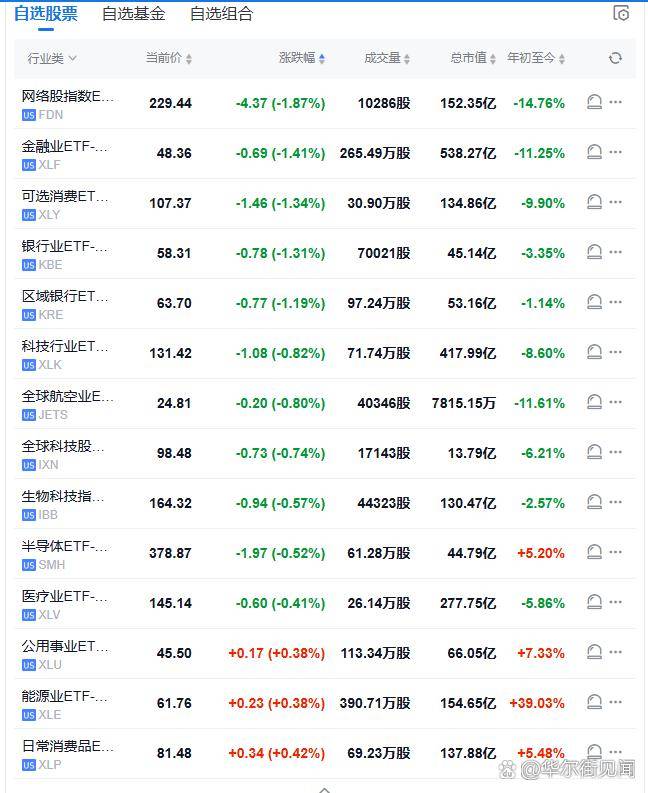Expand the 行业类 category dropdown
Image resolution: width=648 pixels, height=793 pixels.
click(x=51, y=58)
